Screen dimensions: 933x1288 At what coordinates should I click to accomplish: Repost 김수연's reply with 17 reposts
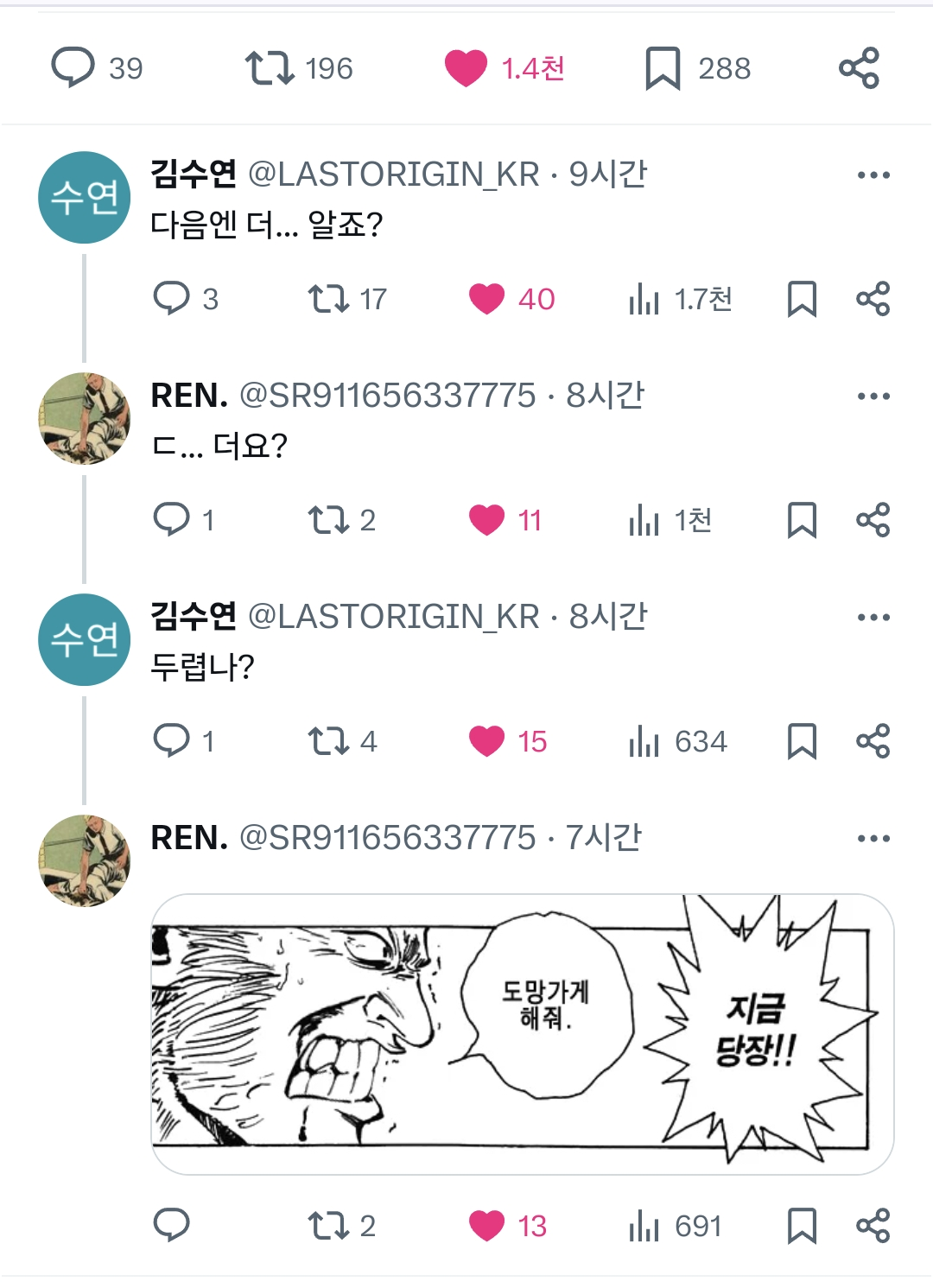pyautogui.click(x=328, y=299)
